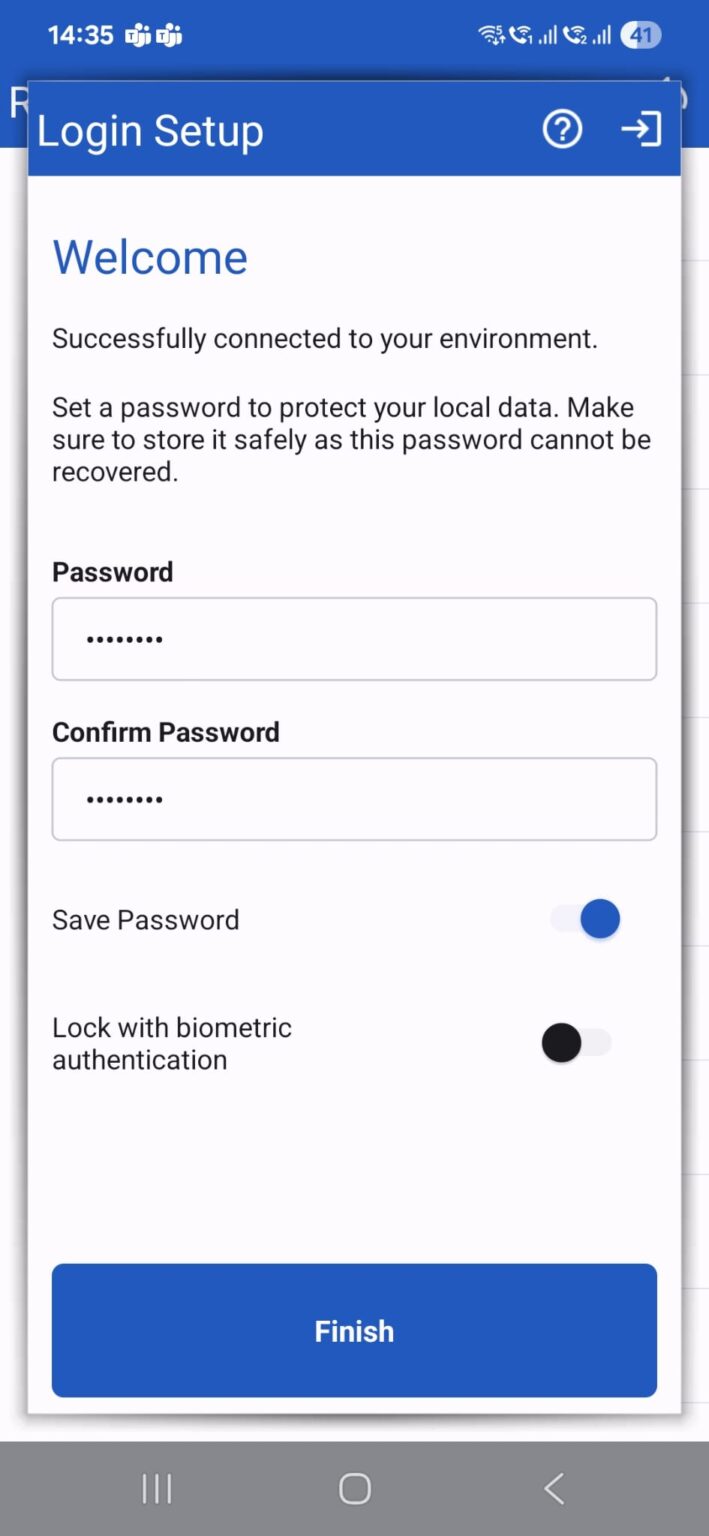Screen dimensions: 709x1536
Task: Focus the Confirm Password field
Action: click(x=354, y=799)
